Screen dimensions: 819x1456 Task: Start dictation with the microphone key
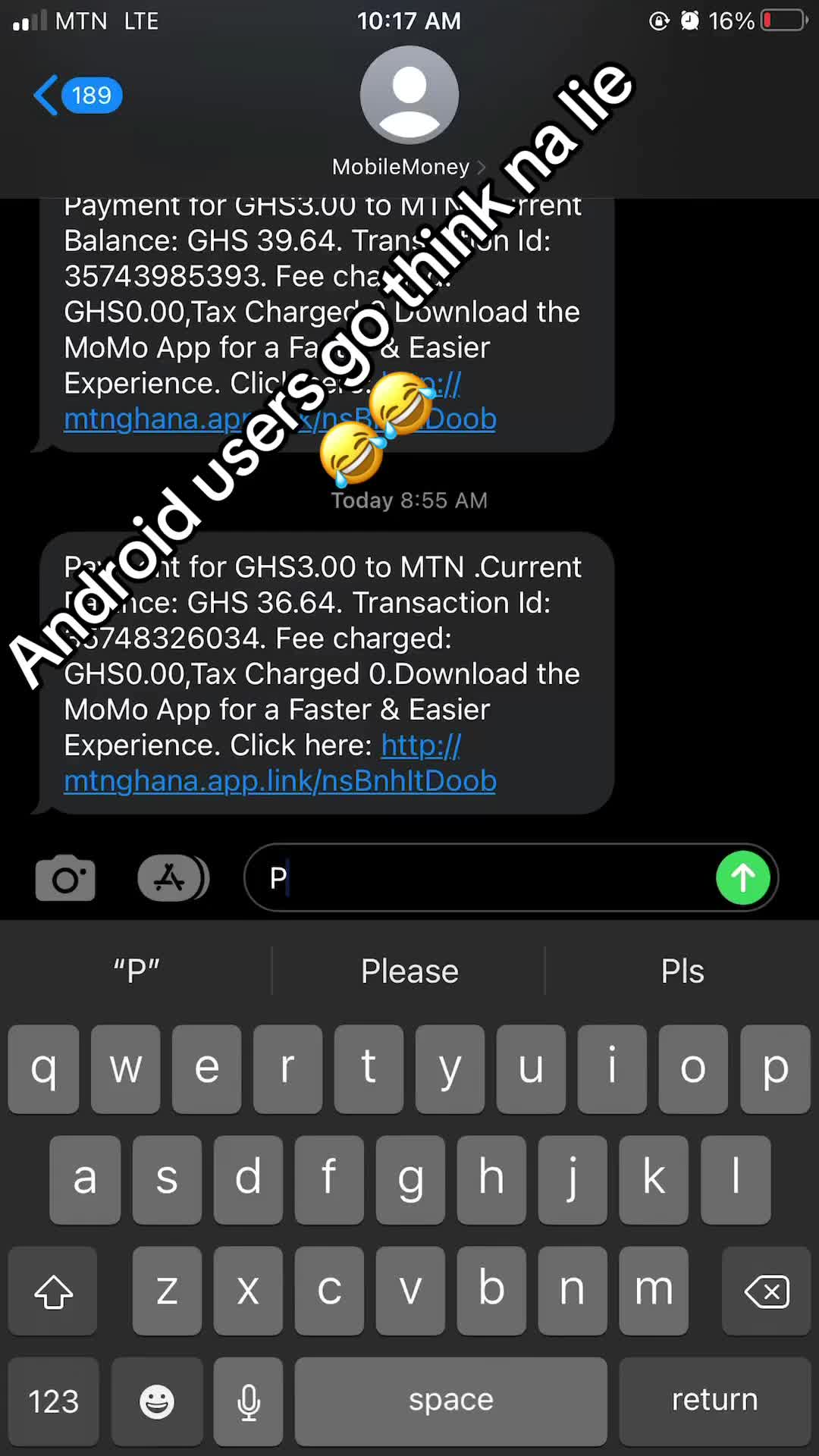coord(249,1401)
